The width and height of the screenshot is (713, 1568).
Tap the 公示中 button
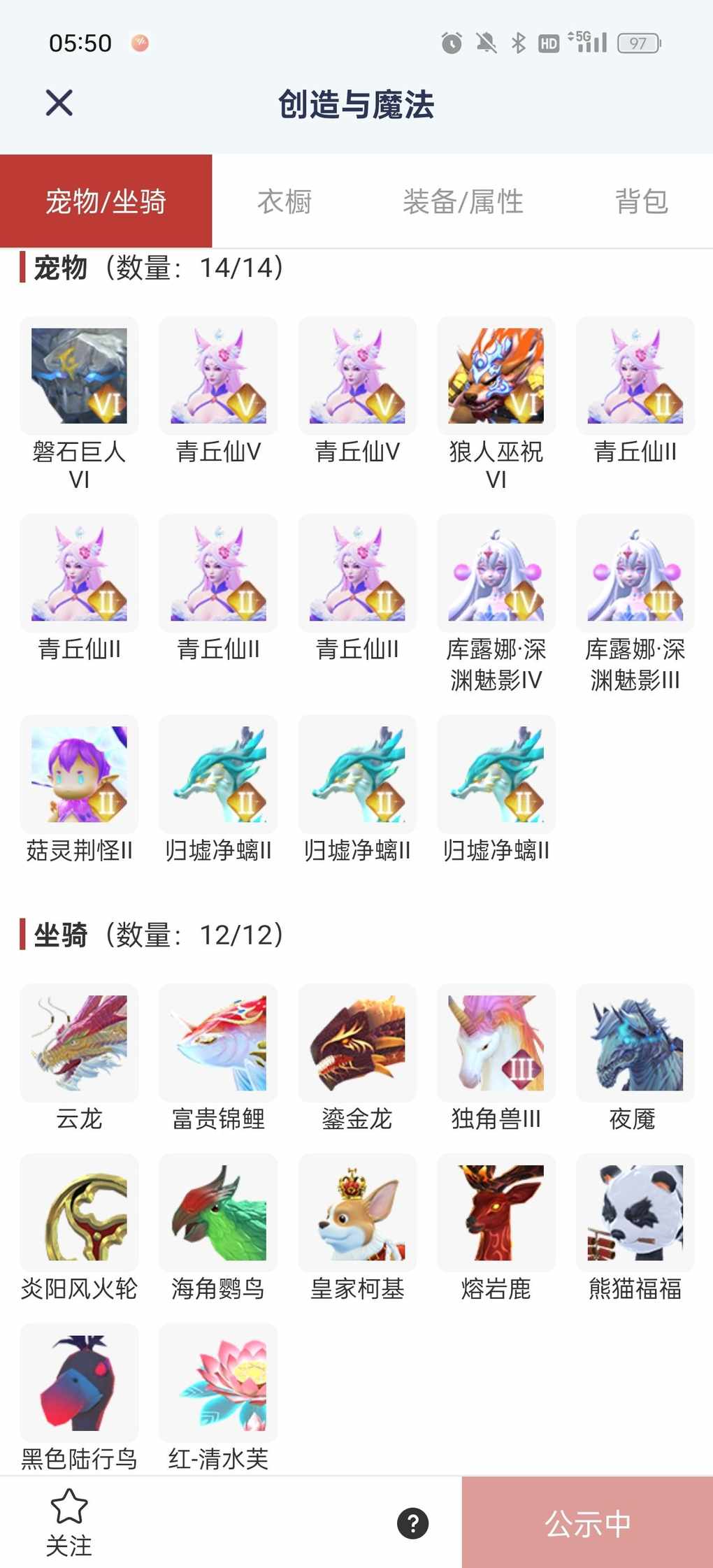click(x=587, y=1523)
